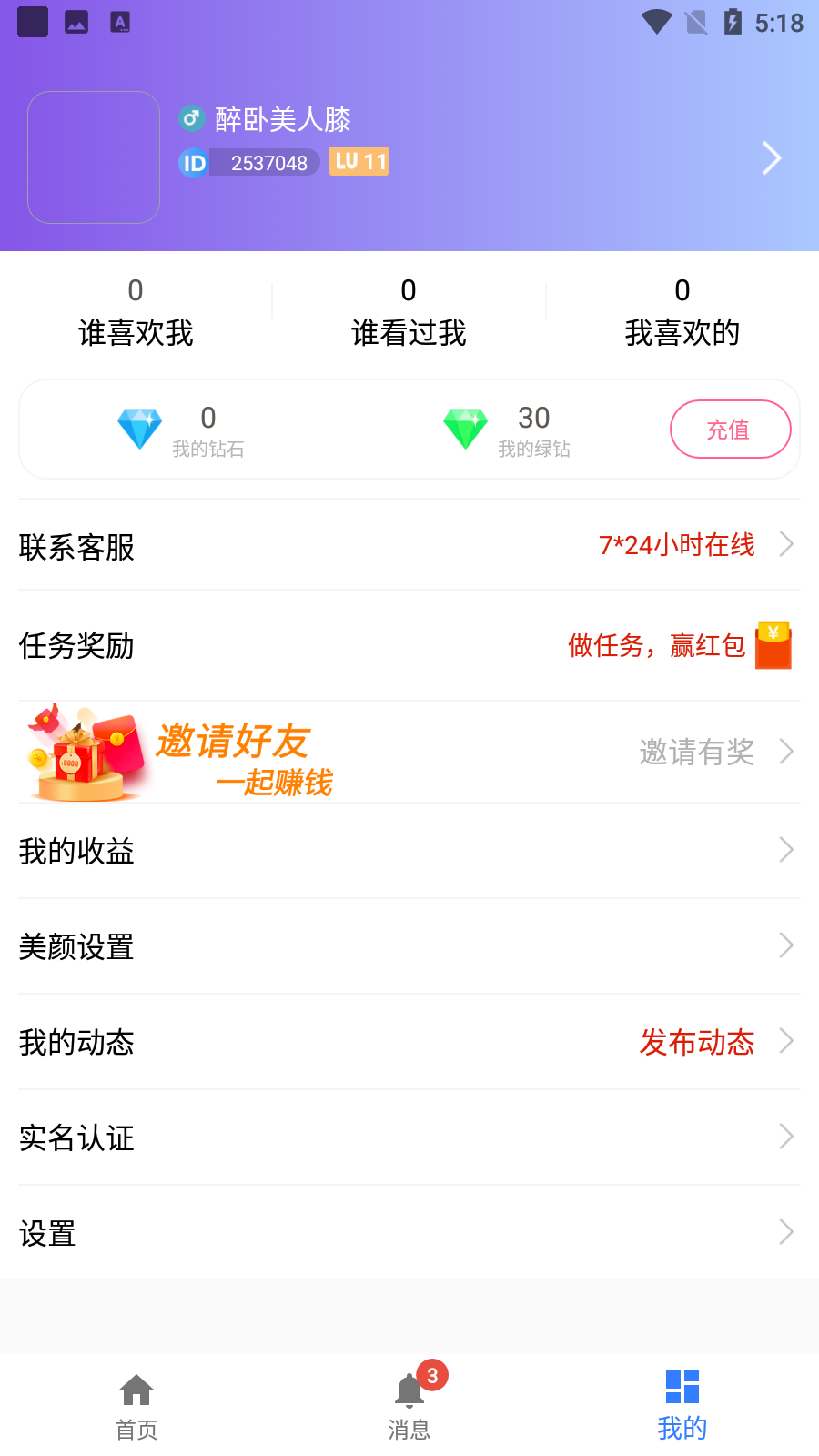Contact 联系客服 support

coord(409,546)
